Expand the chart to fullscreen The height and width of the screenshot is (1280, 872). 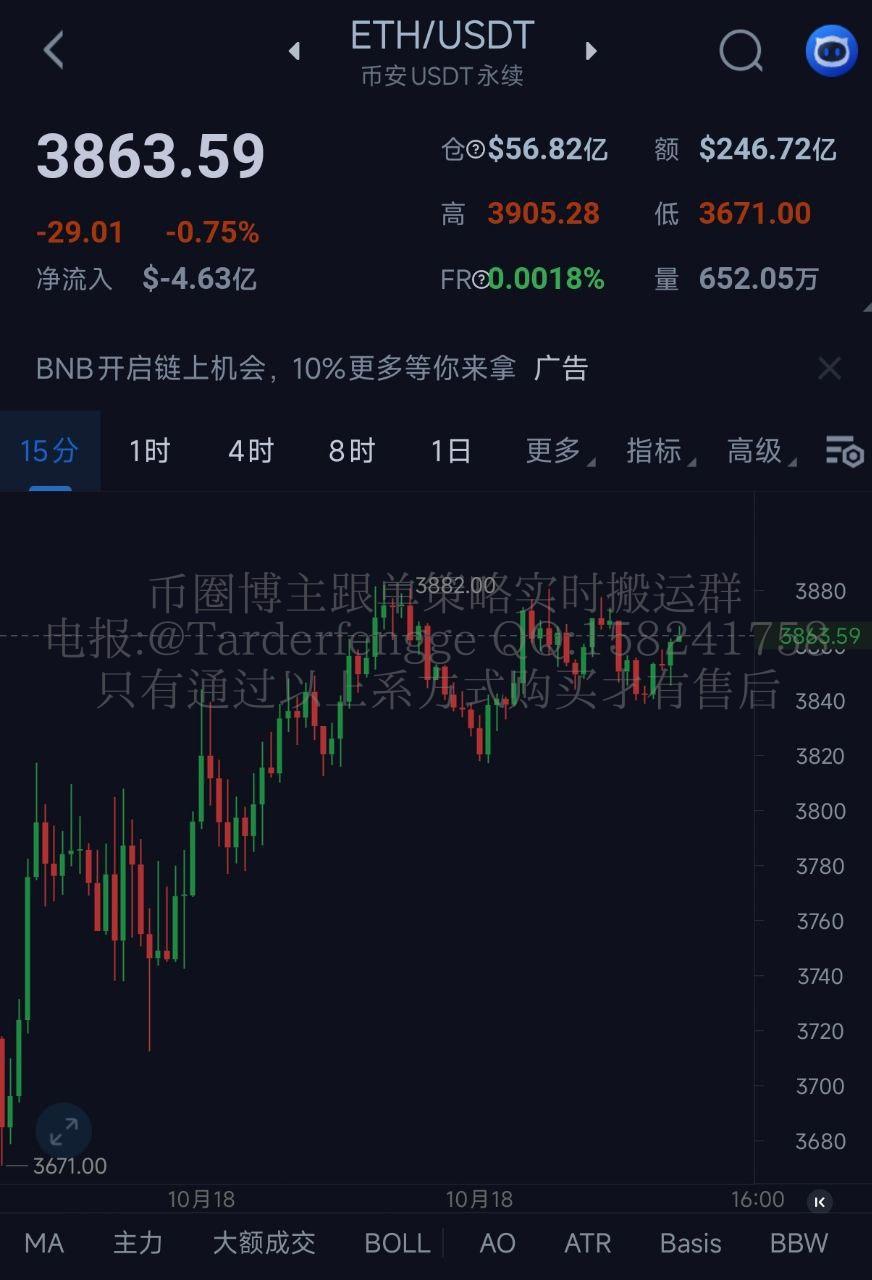(63, 1132)
